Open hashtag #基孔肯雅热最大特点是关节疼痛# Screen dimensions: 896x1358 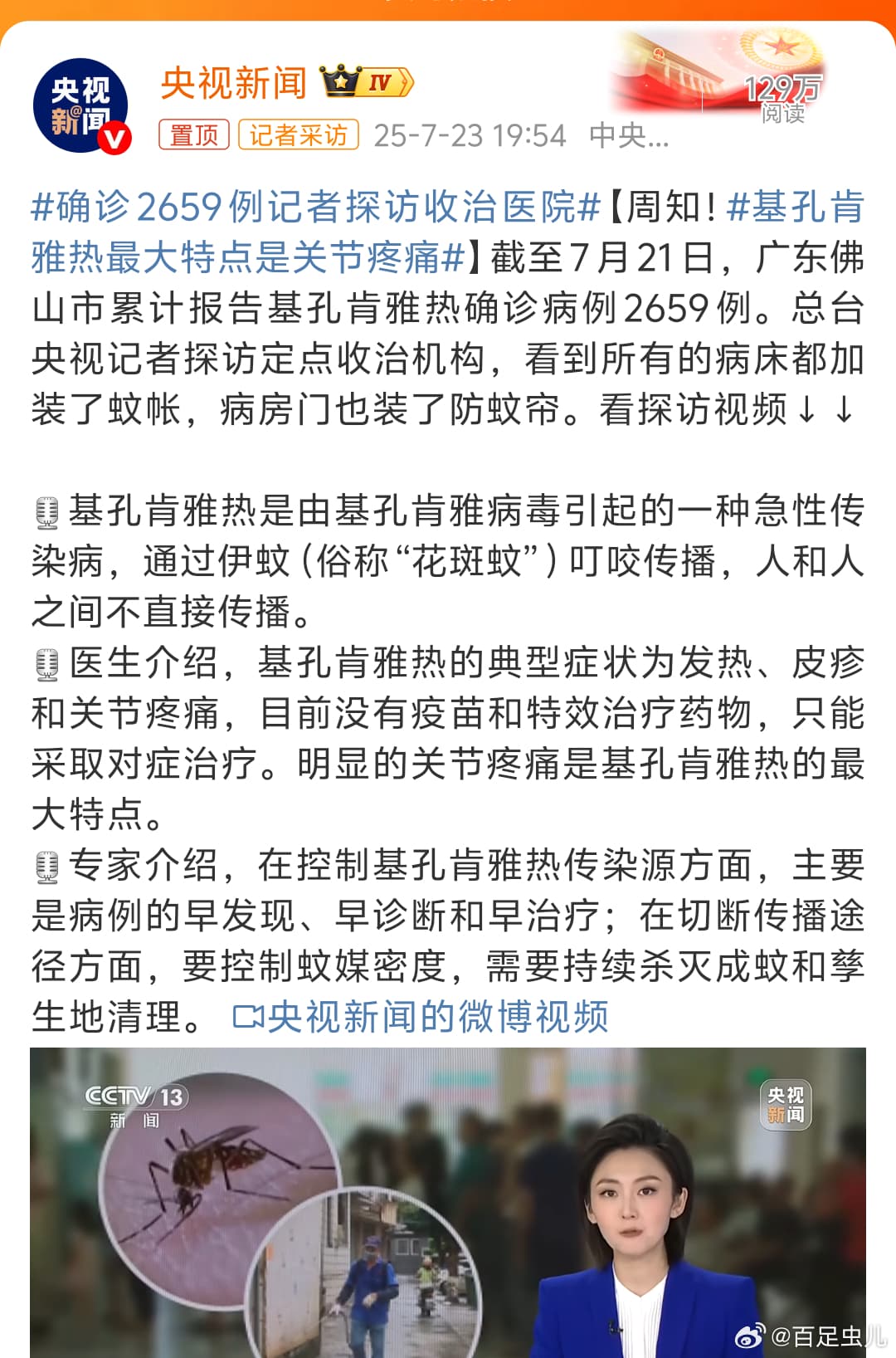click(249, 257)
